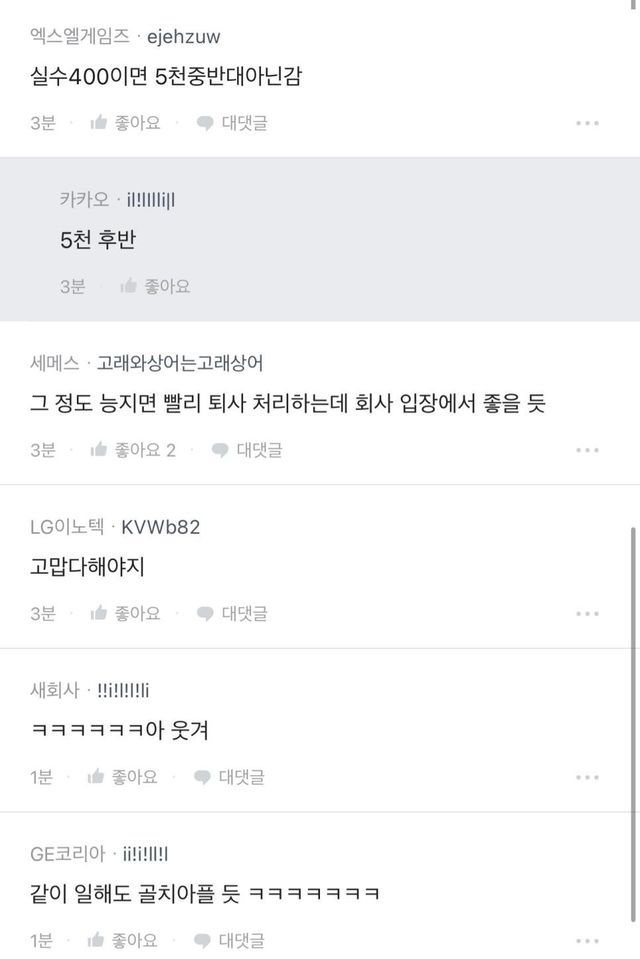Viewport: 640px width, 959px height.
Task: Like the 5천 후반 reply from 카카오
Action: coord(155,286)
